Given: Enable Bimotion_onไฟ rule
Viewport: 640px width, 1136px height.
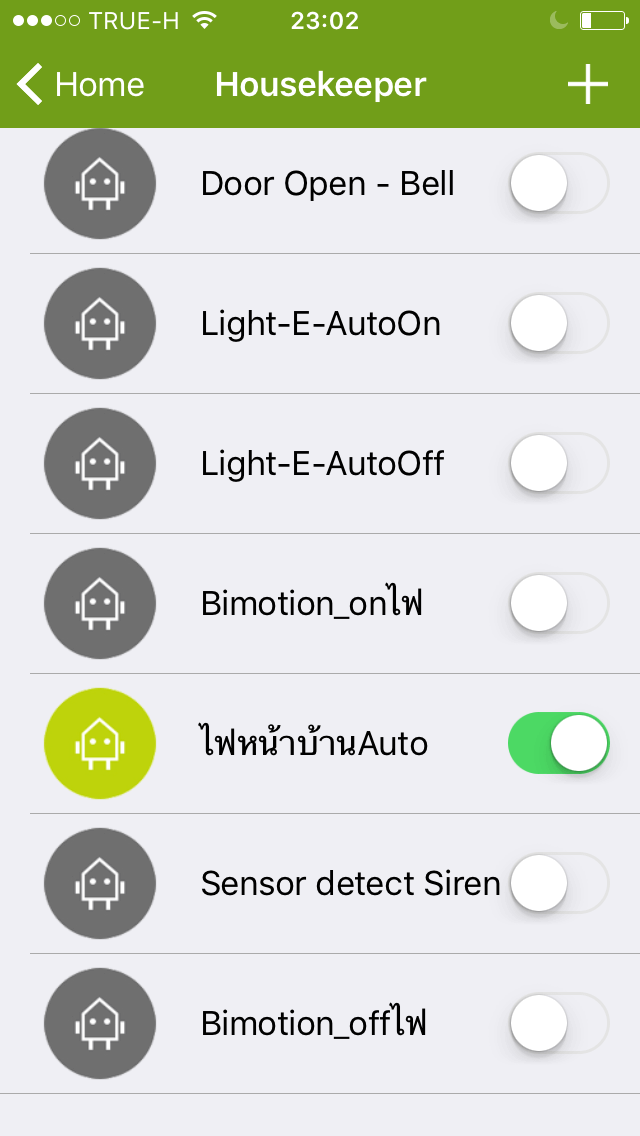Looking at the screenshot, I should pyautogui.click(x=559, y=603).
